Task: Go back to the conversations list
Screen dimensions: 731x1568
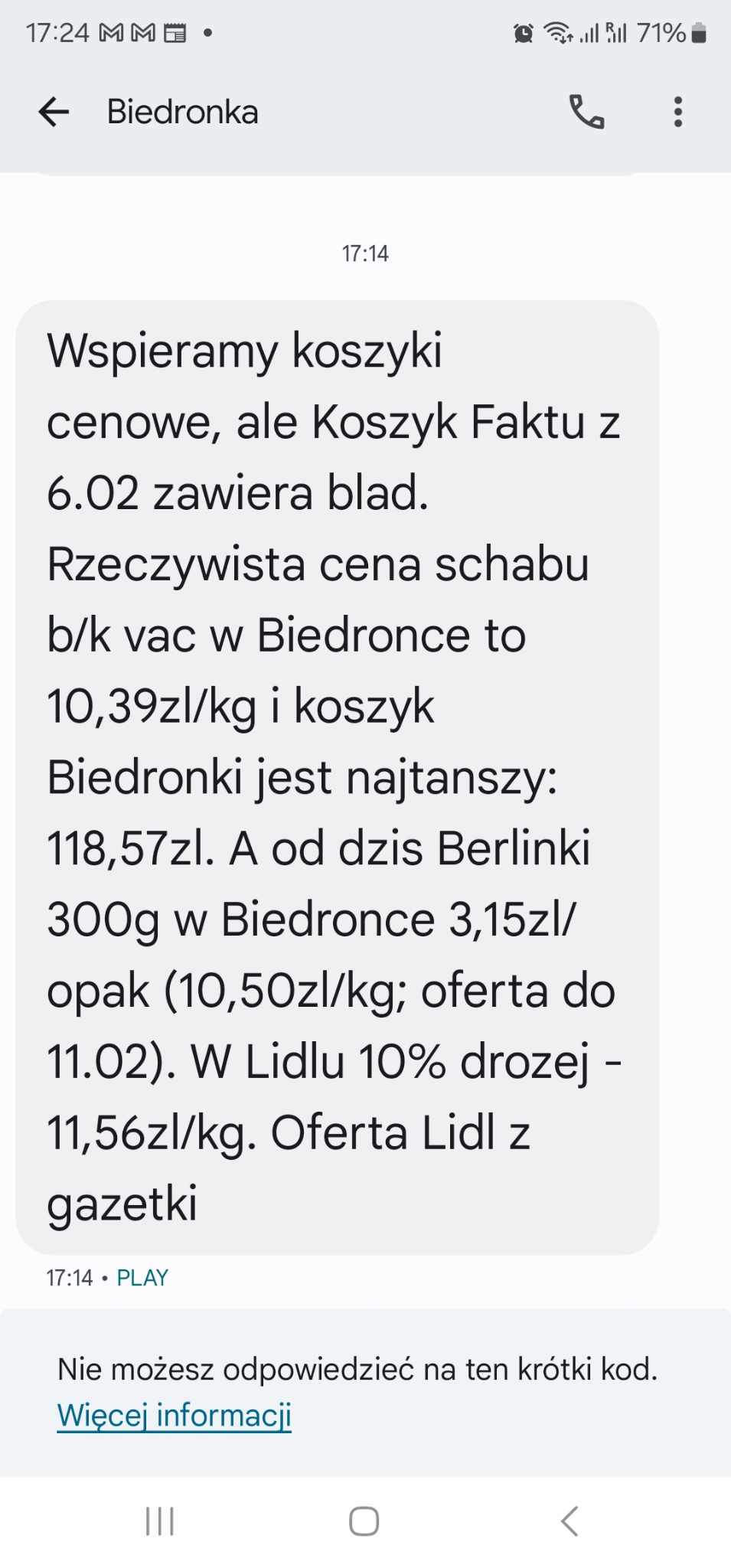Action: (x=54, y=113)
